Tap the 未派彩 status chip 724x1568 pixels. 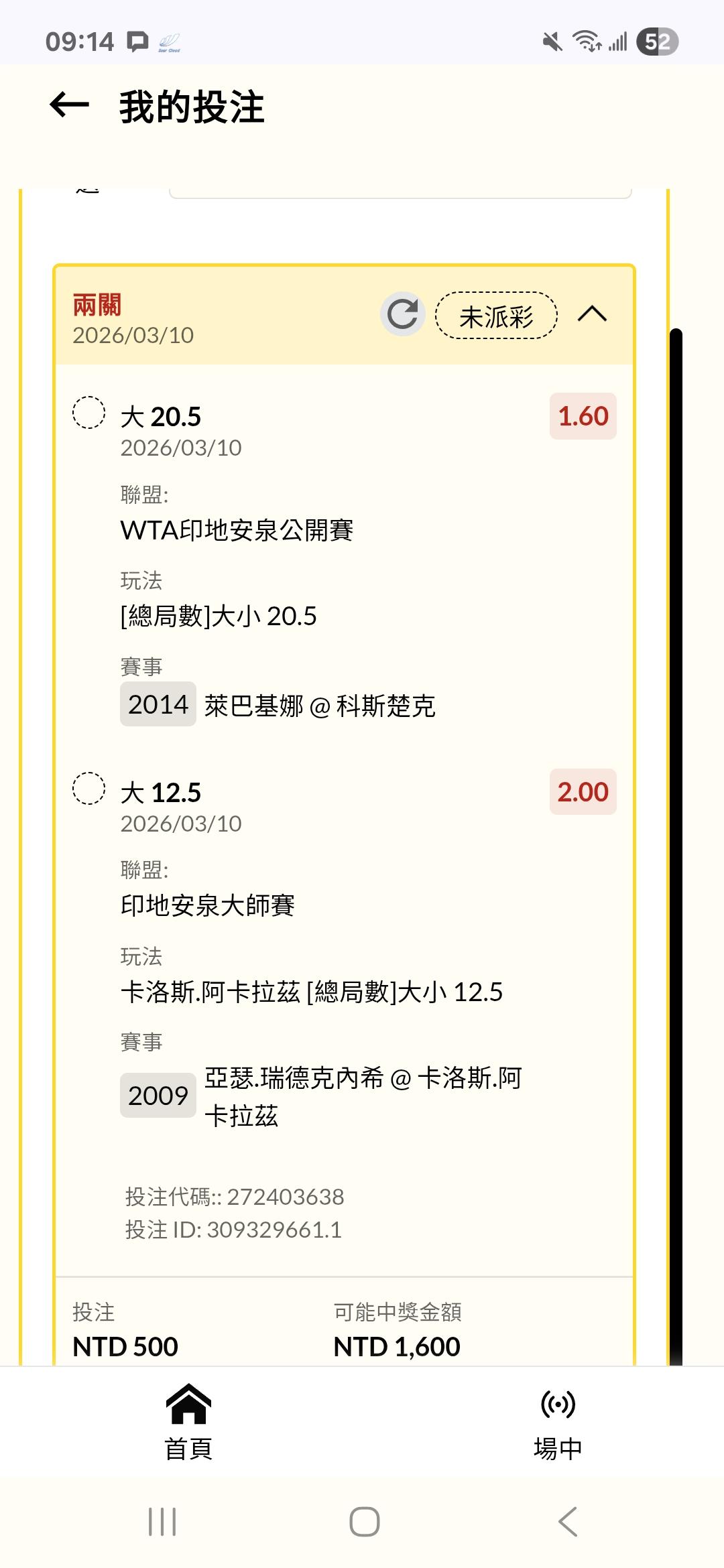pyautogui.click(x=496, y=316)
